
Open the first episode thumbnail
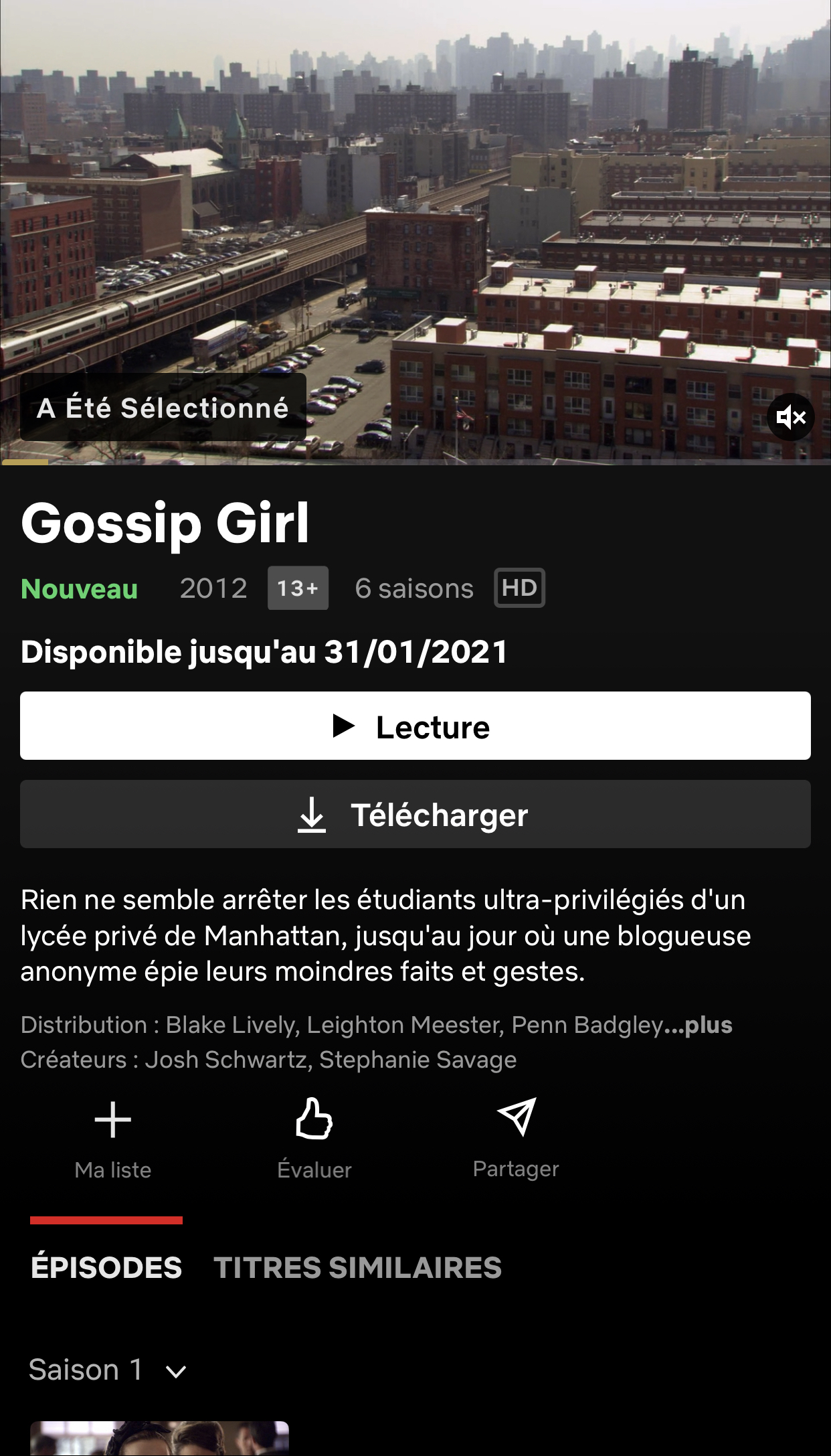[159, 1438]
